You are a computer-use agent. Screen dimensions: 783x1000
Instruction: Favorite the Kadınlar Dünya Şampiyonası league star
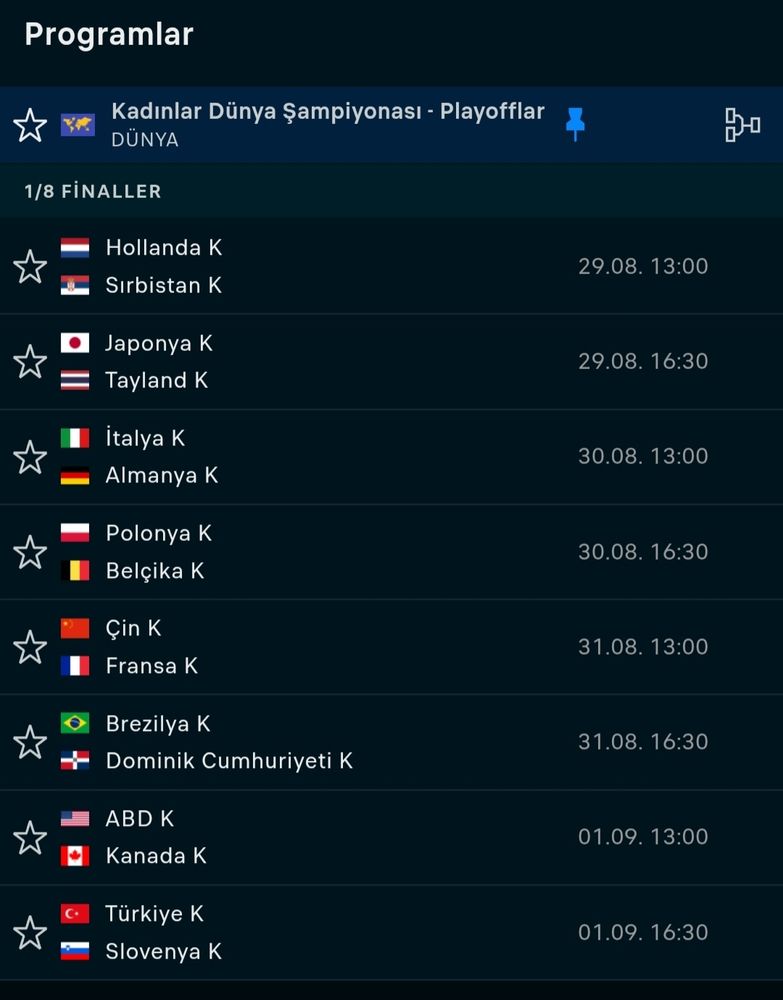coord(30,125)
